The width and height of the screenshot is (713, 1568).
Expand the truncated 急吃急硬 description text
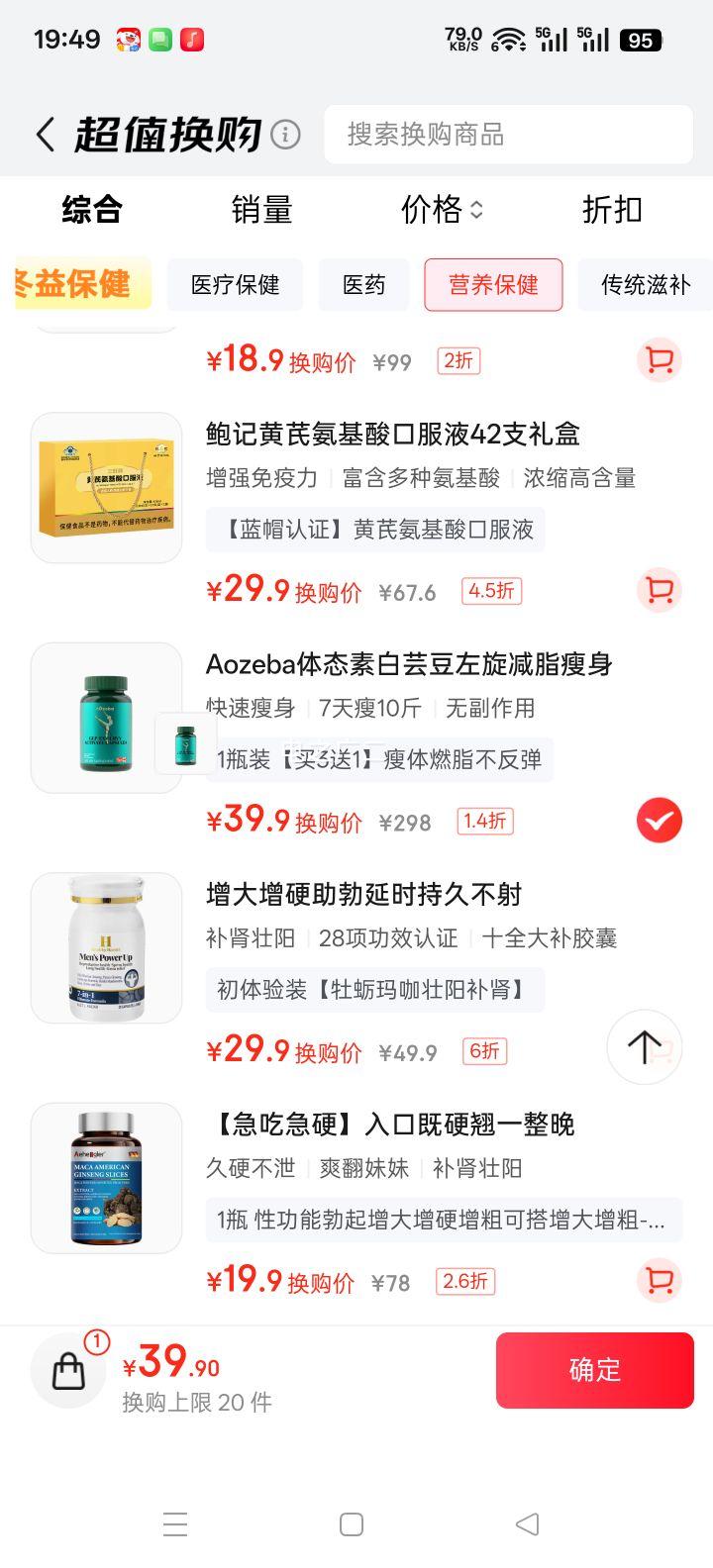click(x=443, y=1222)
